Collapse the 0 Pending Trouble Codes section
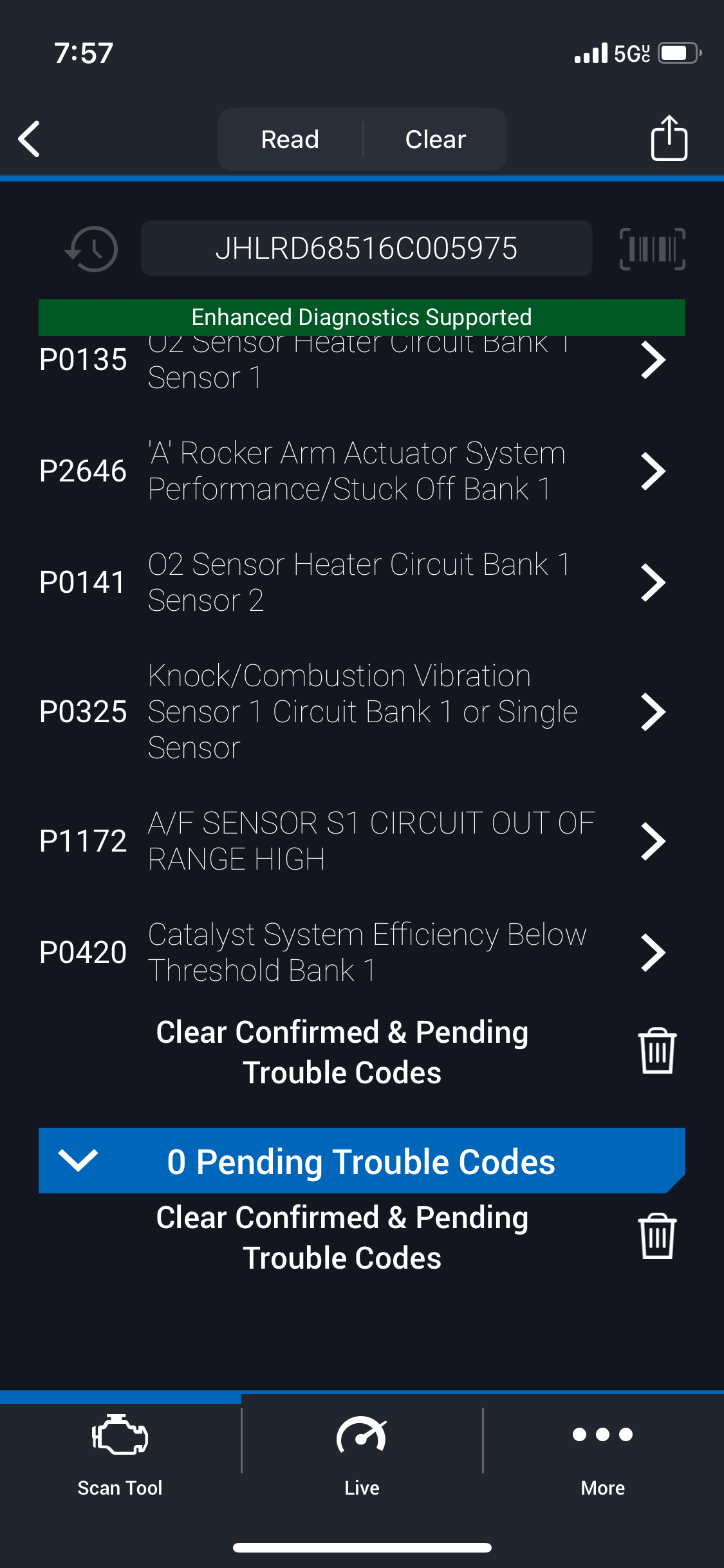The image size is (724, 1568). 362,1161
